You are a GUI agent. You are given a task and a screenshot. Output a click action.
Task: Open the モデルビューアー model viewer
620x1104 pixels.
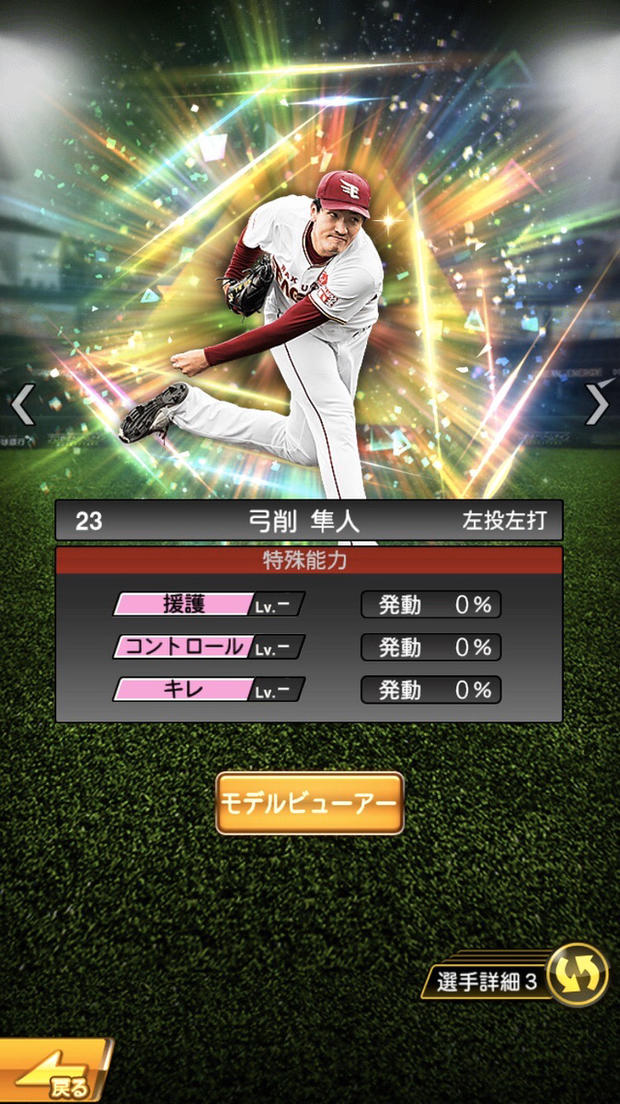(x=309, y=803)
